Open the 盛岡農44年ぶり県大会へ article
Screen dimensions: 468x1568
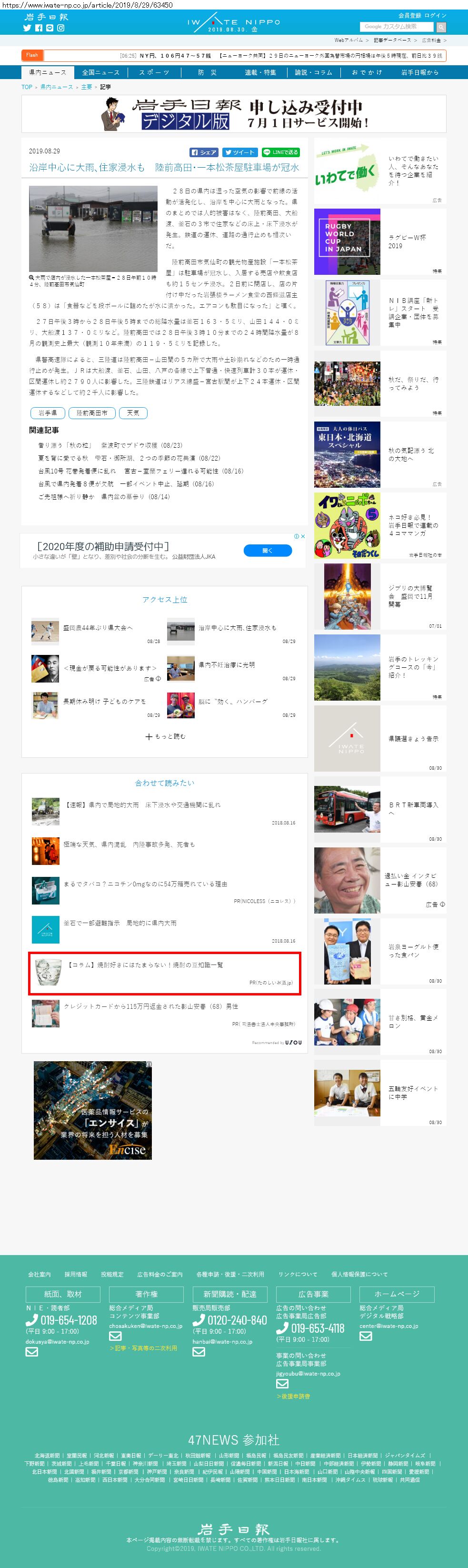[x=98, y=628]
